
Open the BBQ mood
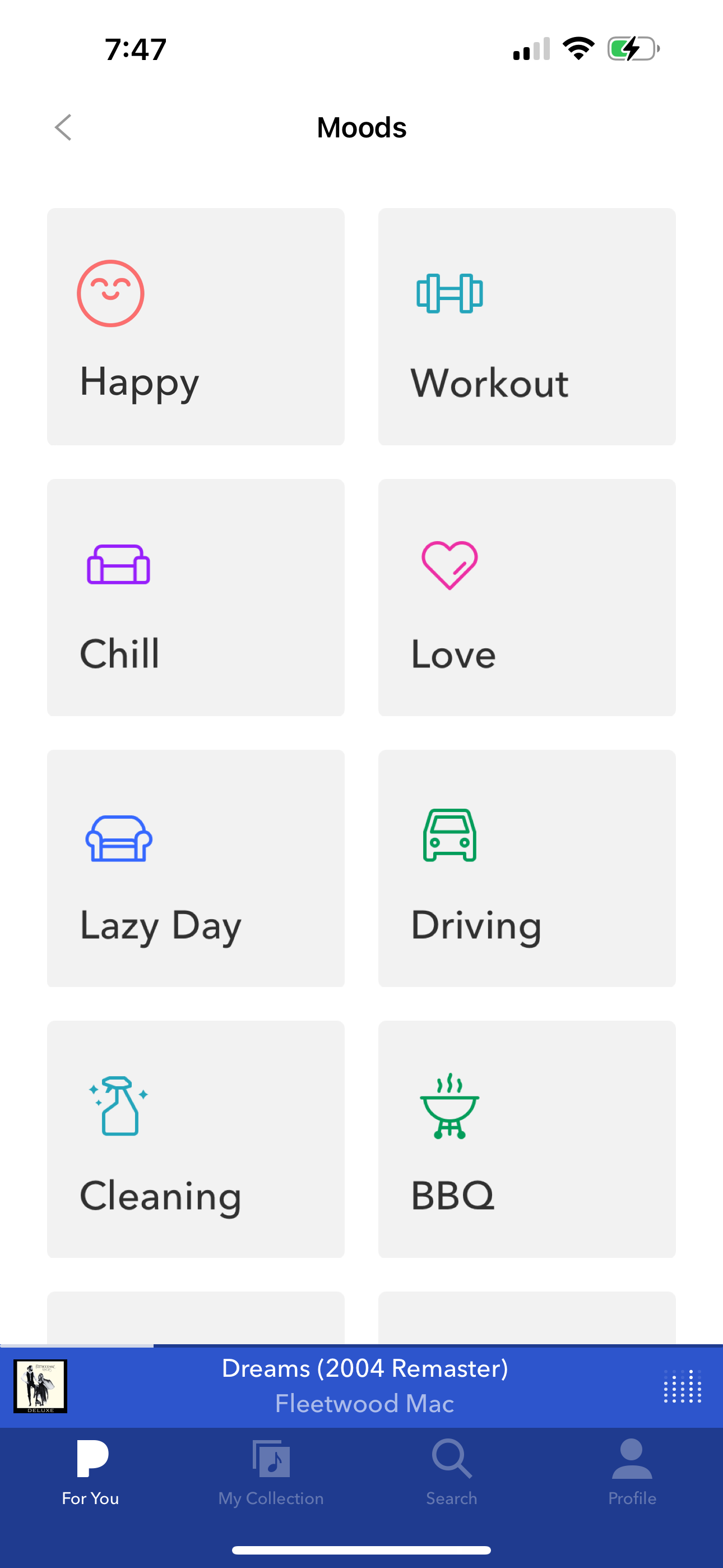(x=526, y=1139)
